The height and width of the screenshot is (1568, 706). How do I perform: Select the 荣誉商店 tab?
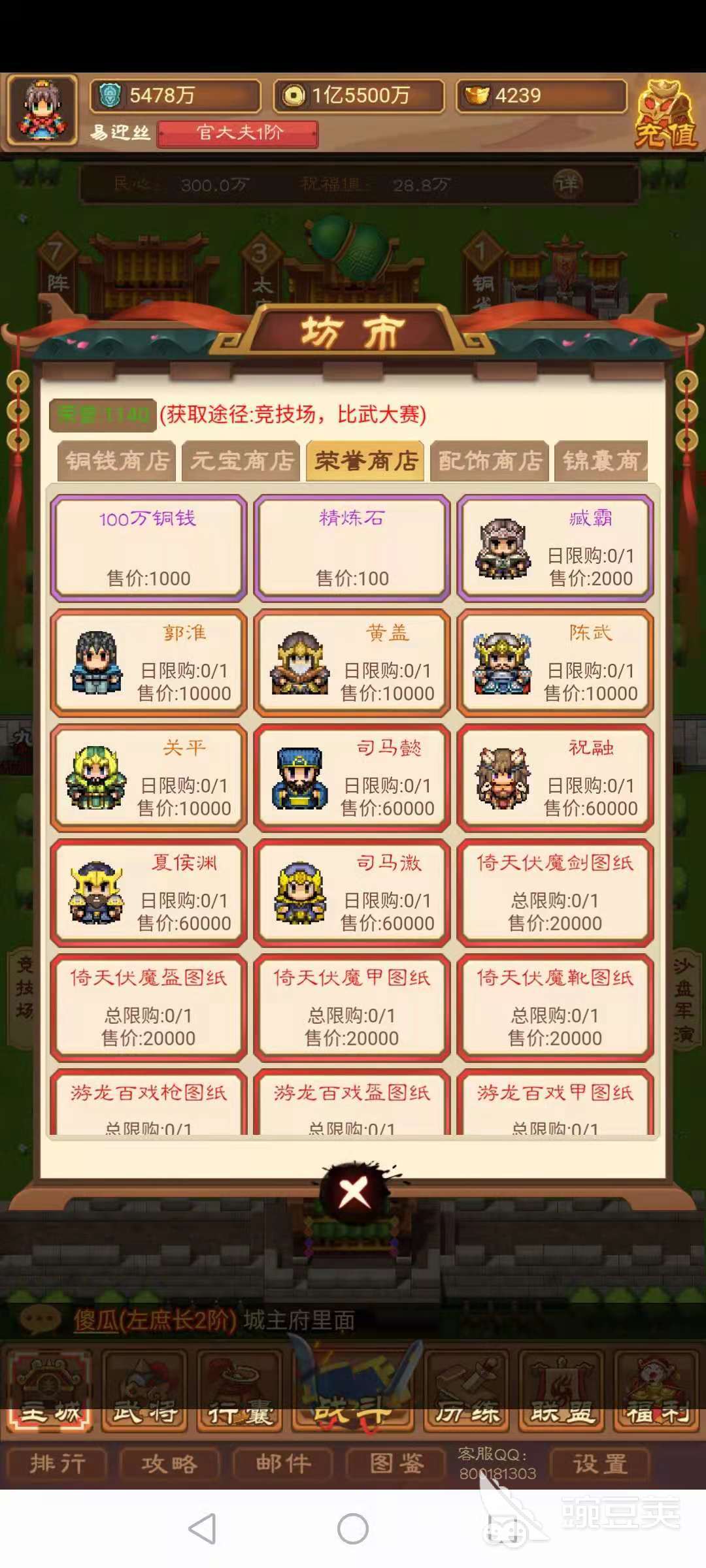[x=365, y=461]
